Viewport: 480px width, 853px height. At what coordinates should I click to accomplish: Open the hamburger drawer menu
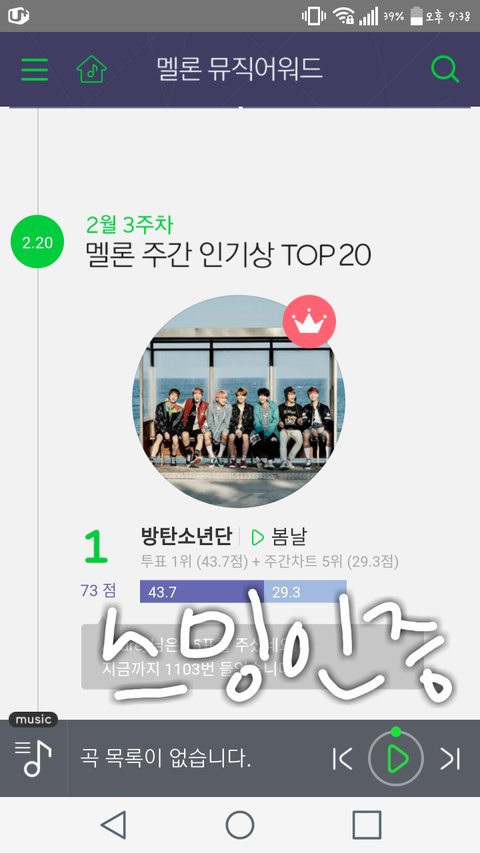(x=35, y=70)
